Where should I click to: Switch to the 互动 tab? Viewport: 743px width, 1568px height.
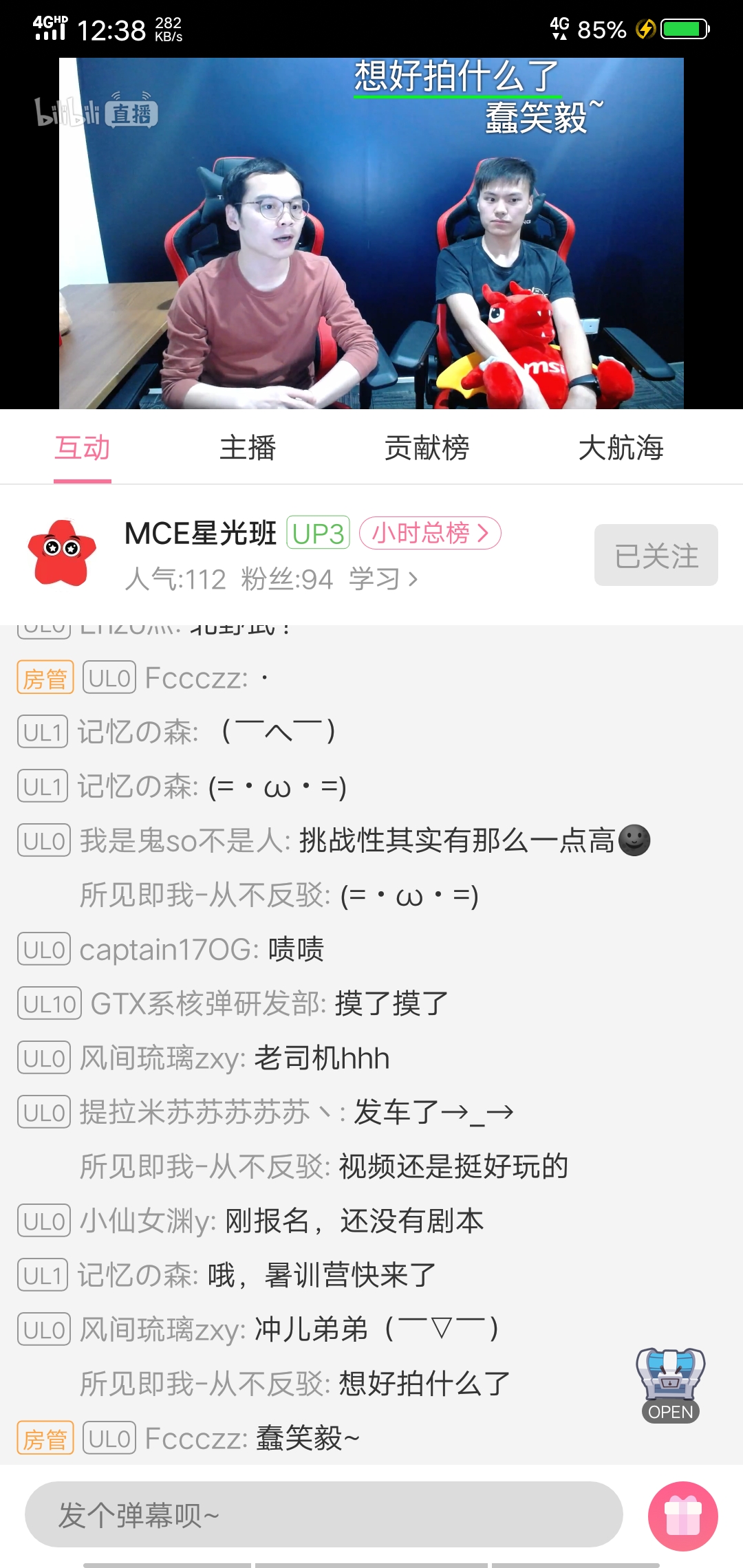[83, 448]
